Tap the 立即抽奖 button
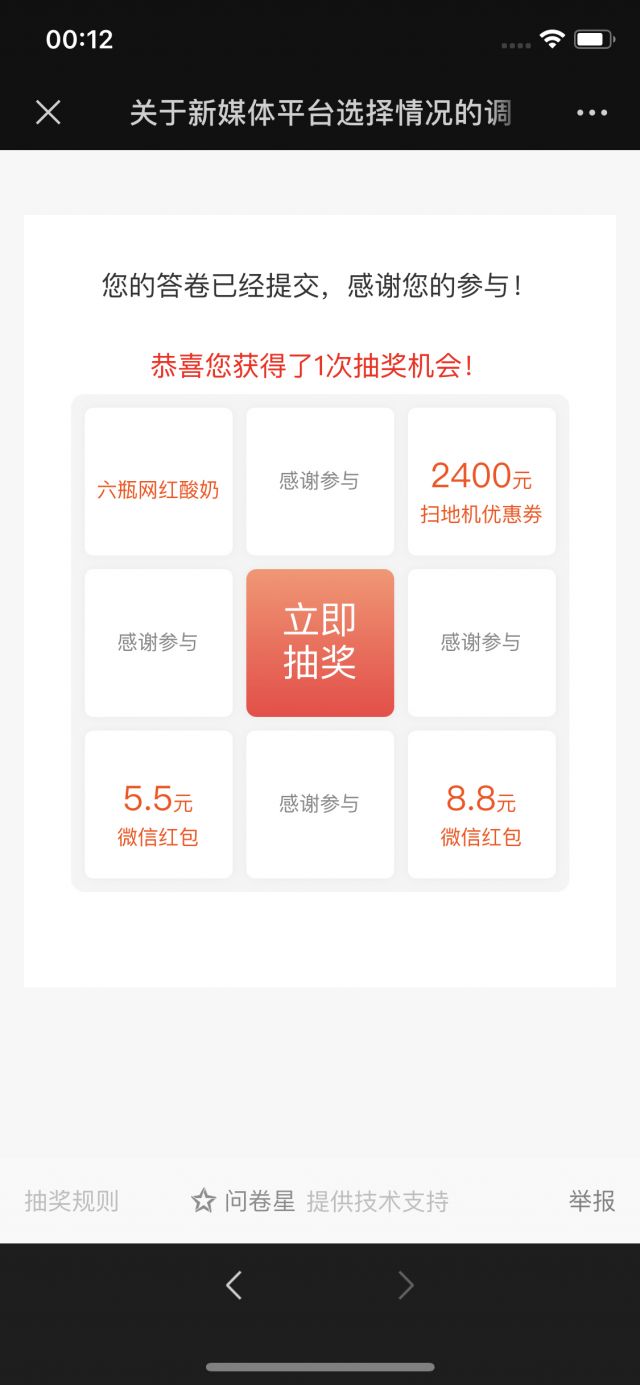The image size is (640, 1385). [320, 642]
